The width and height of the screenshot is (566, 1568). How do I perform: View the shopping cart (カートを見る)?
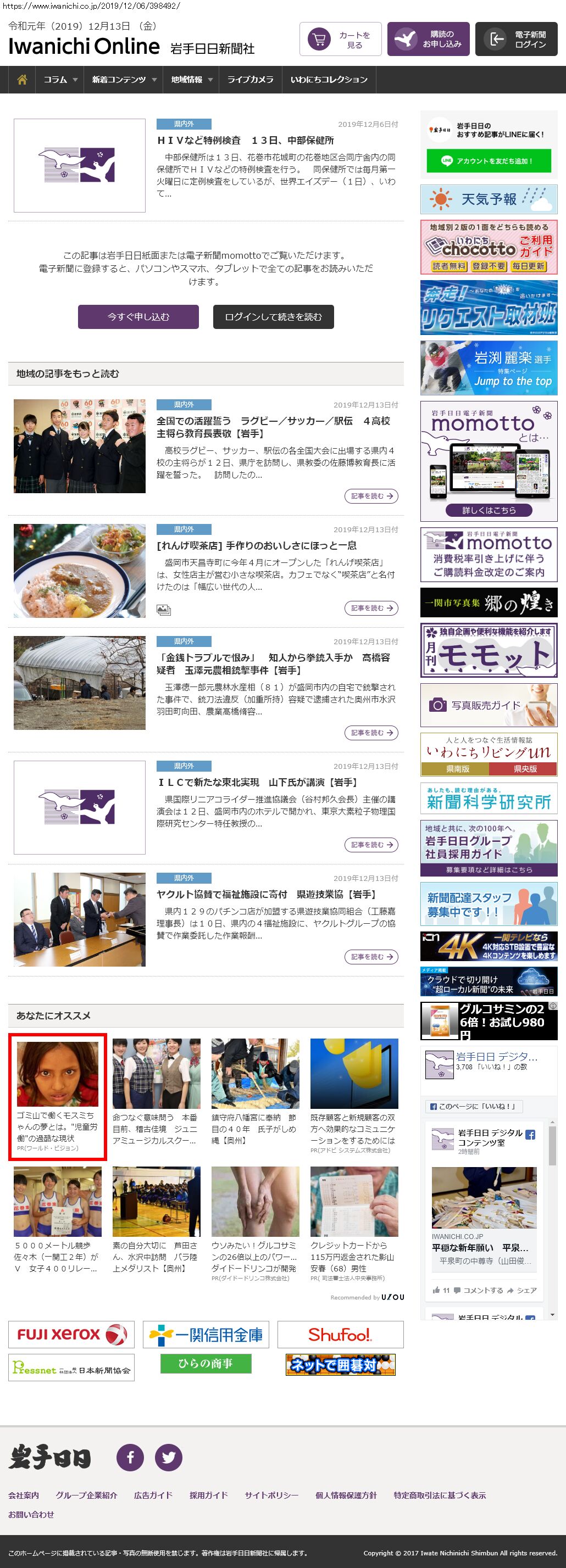[340, 40]
